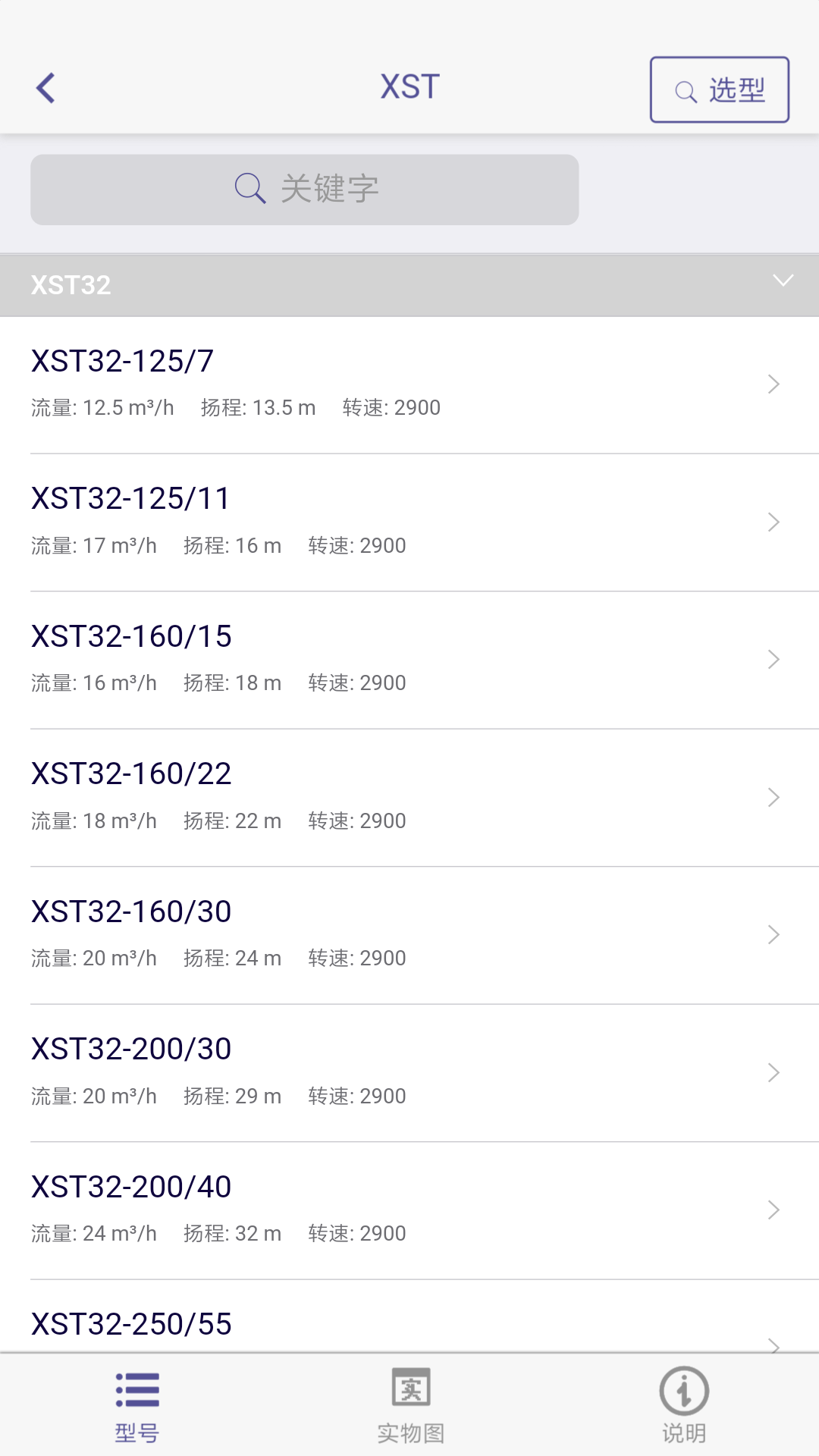819x1456 pixels.
Task: Open XST32-250/55 details
Action: point(409,1326)
